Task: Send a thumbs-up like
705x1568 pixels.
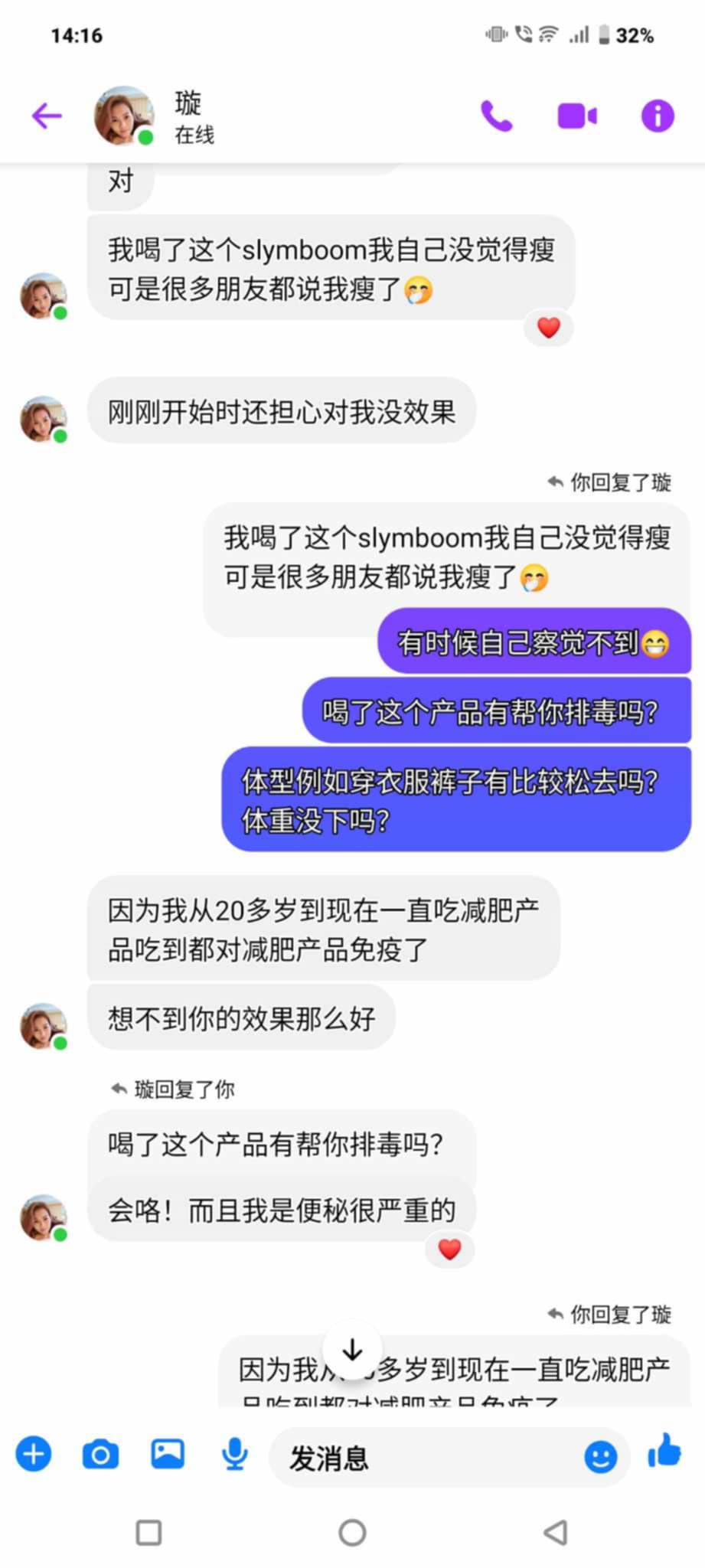Action: (664, 1451)
